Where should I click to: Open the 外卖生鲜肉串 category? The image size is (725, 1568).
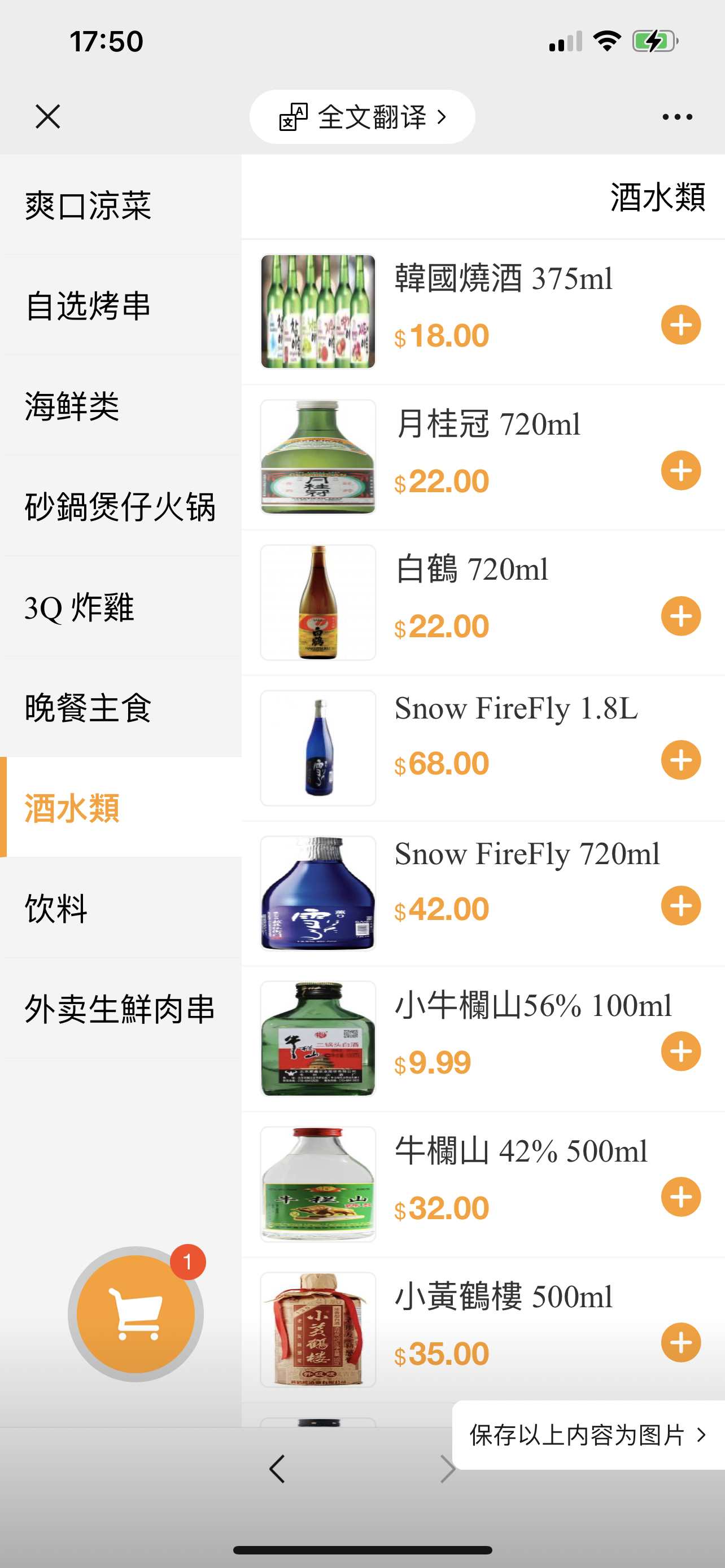tap(120, 1009)
